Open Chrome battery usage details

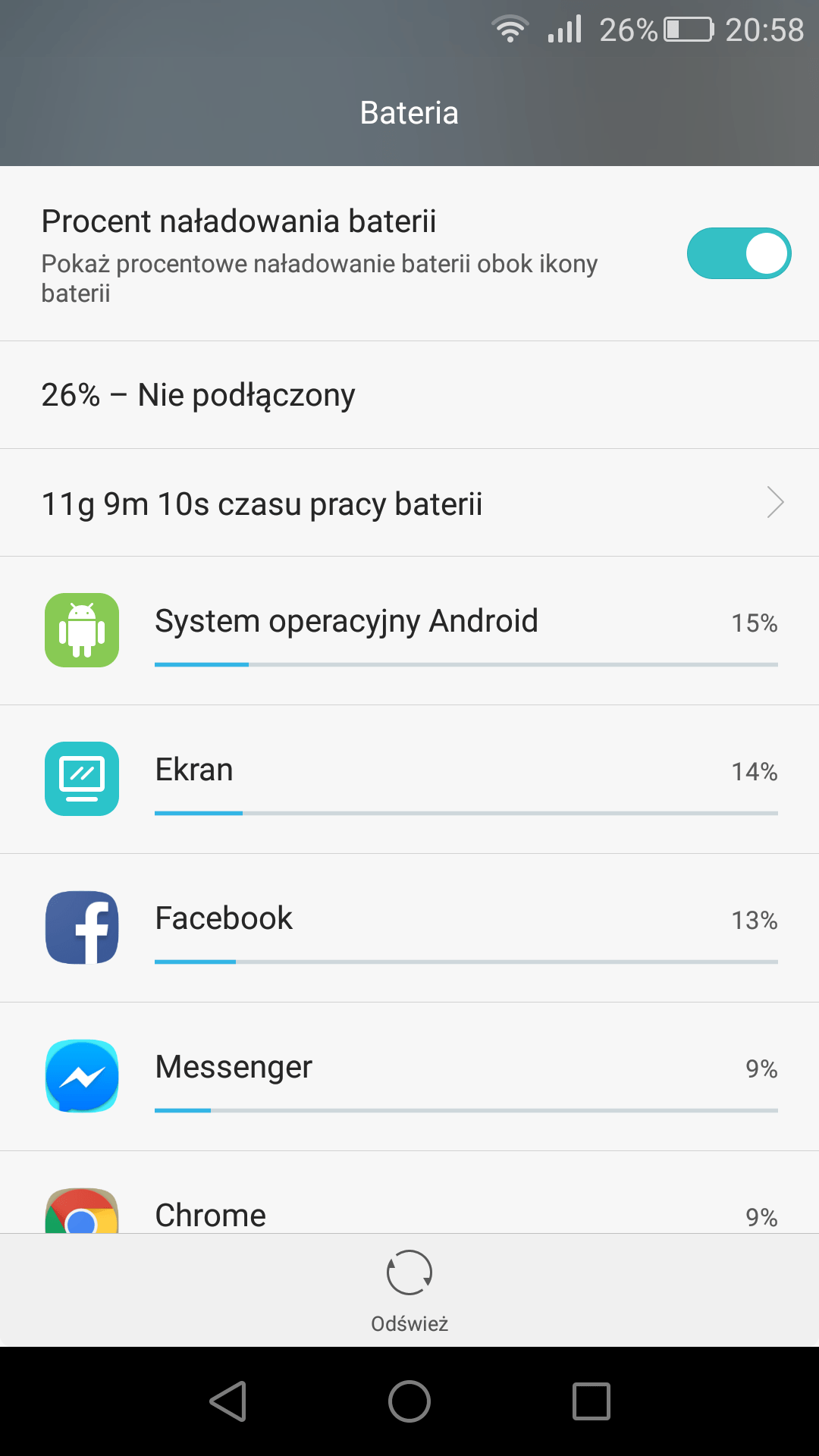pyautogui.click(x=409, y=1193)
